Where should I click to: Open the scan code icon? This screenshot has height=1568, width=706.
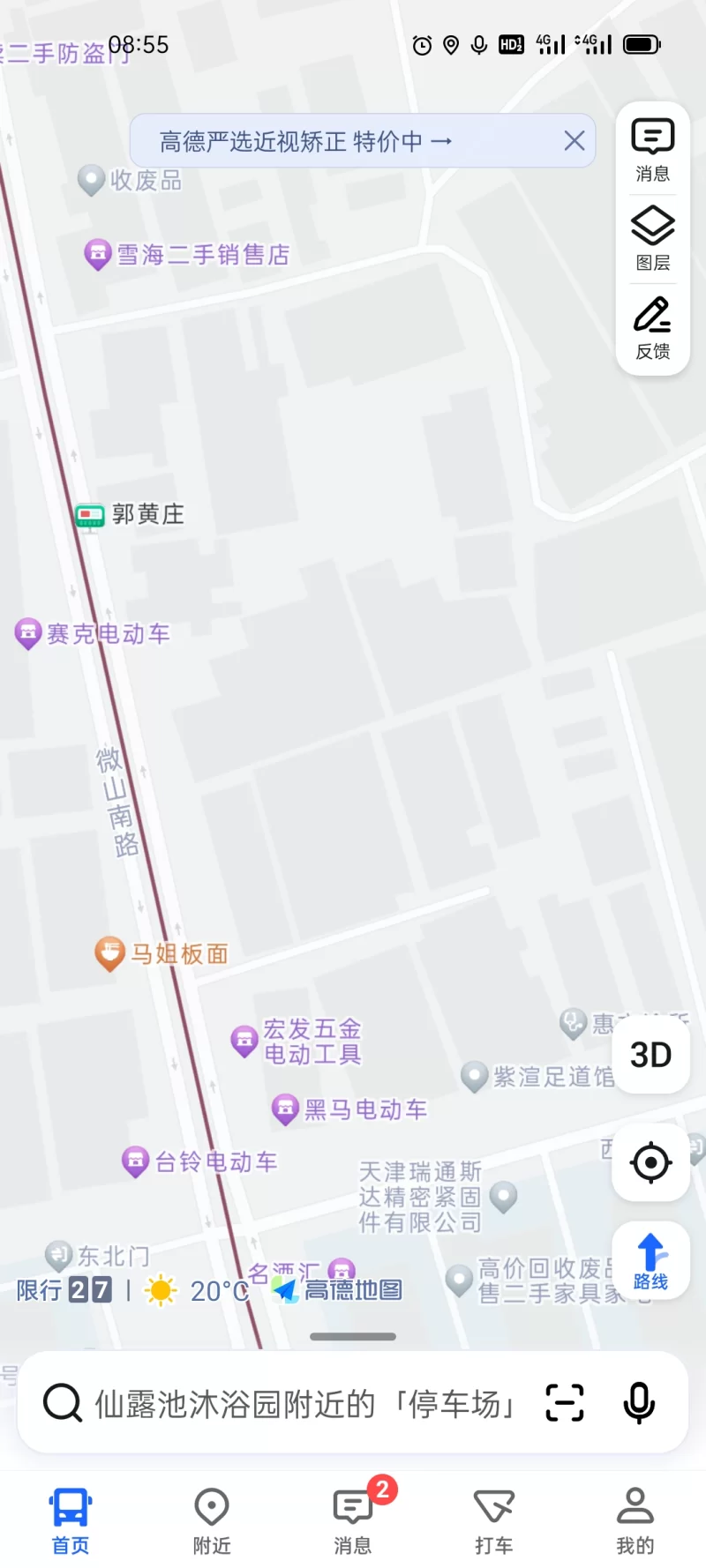point(565,1403)
